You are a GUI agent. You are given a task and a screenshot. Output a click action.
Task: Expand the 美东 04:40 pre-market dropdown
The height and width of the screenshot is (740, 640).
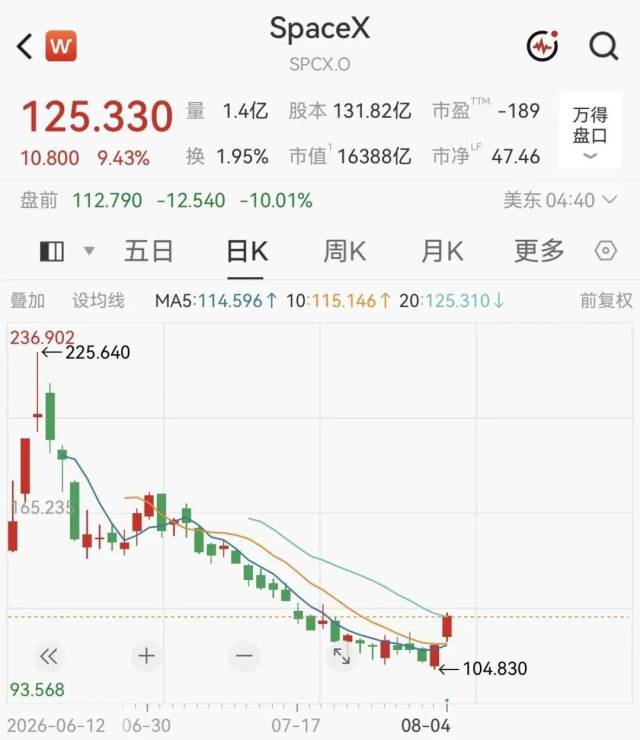tap(560, 201)
